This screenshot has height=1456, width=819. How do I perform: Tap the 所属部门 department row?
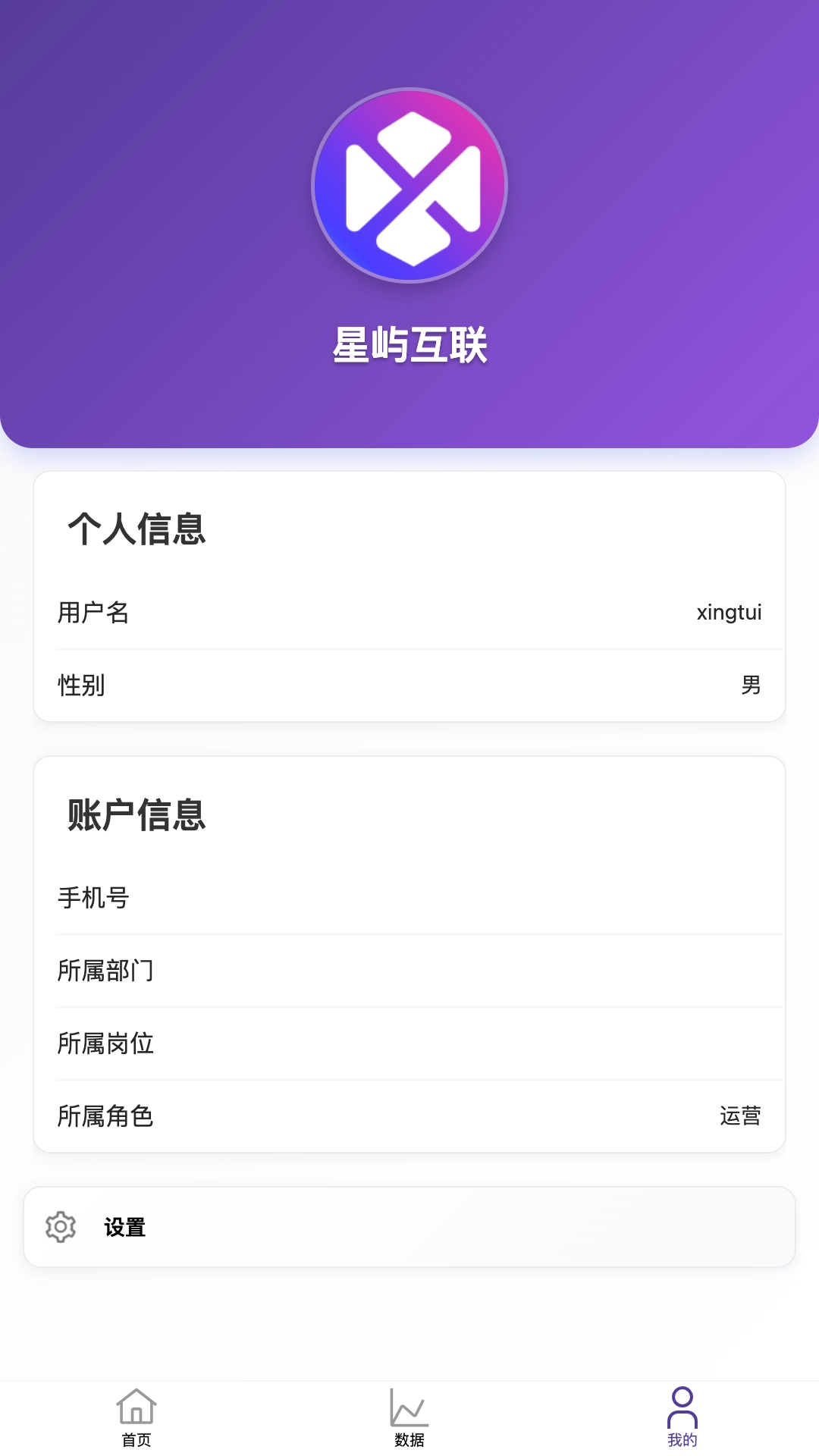pyautogui.click(x=409, y=971)
